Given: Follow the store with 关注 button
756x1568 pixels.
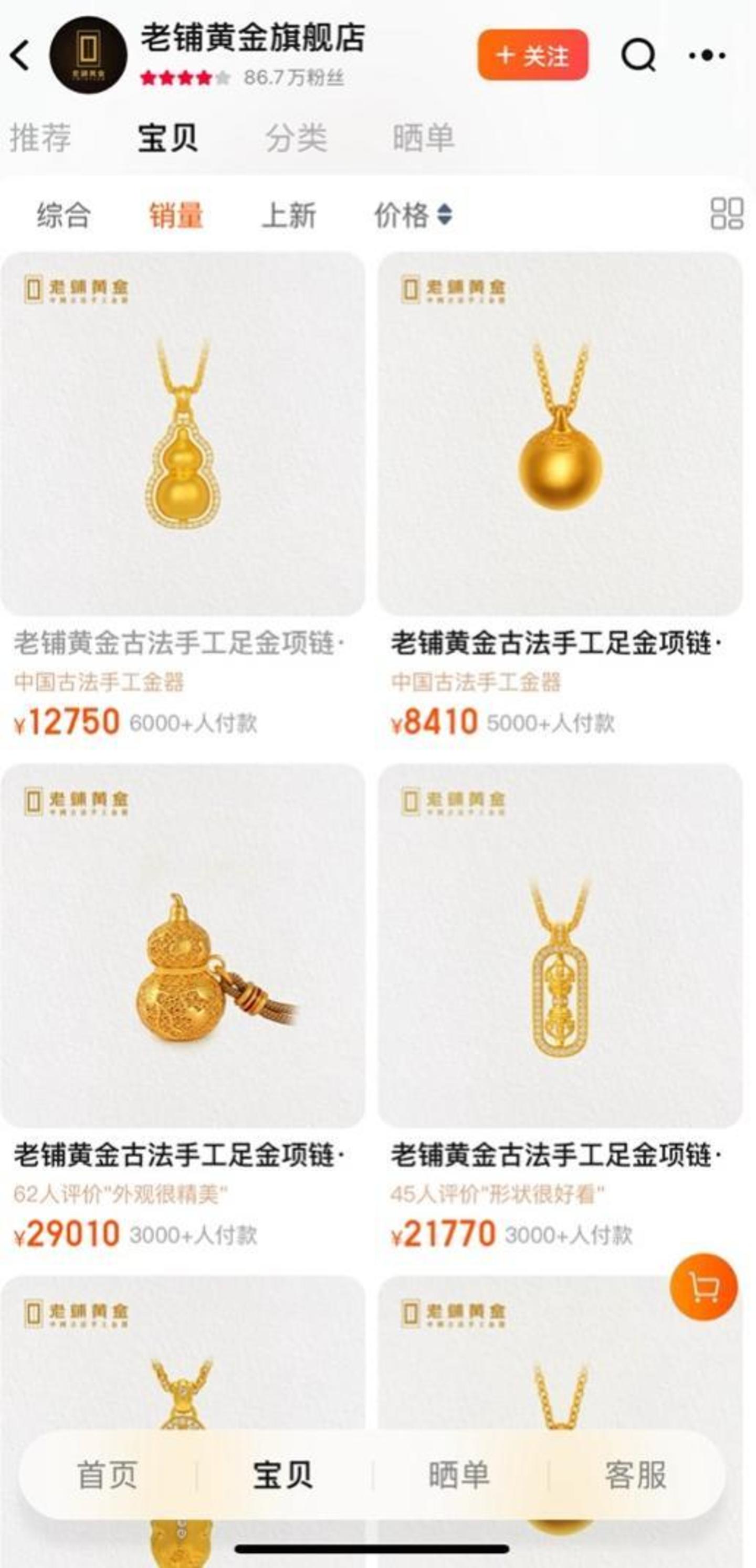Looking at the screenshot, I should click(532, 56).
